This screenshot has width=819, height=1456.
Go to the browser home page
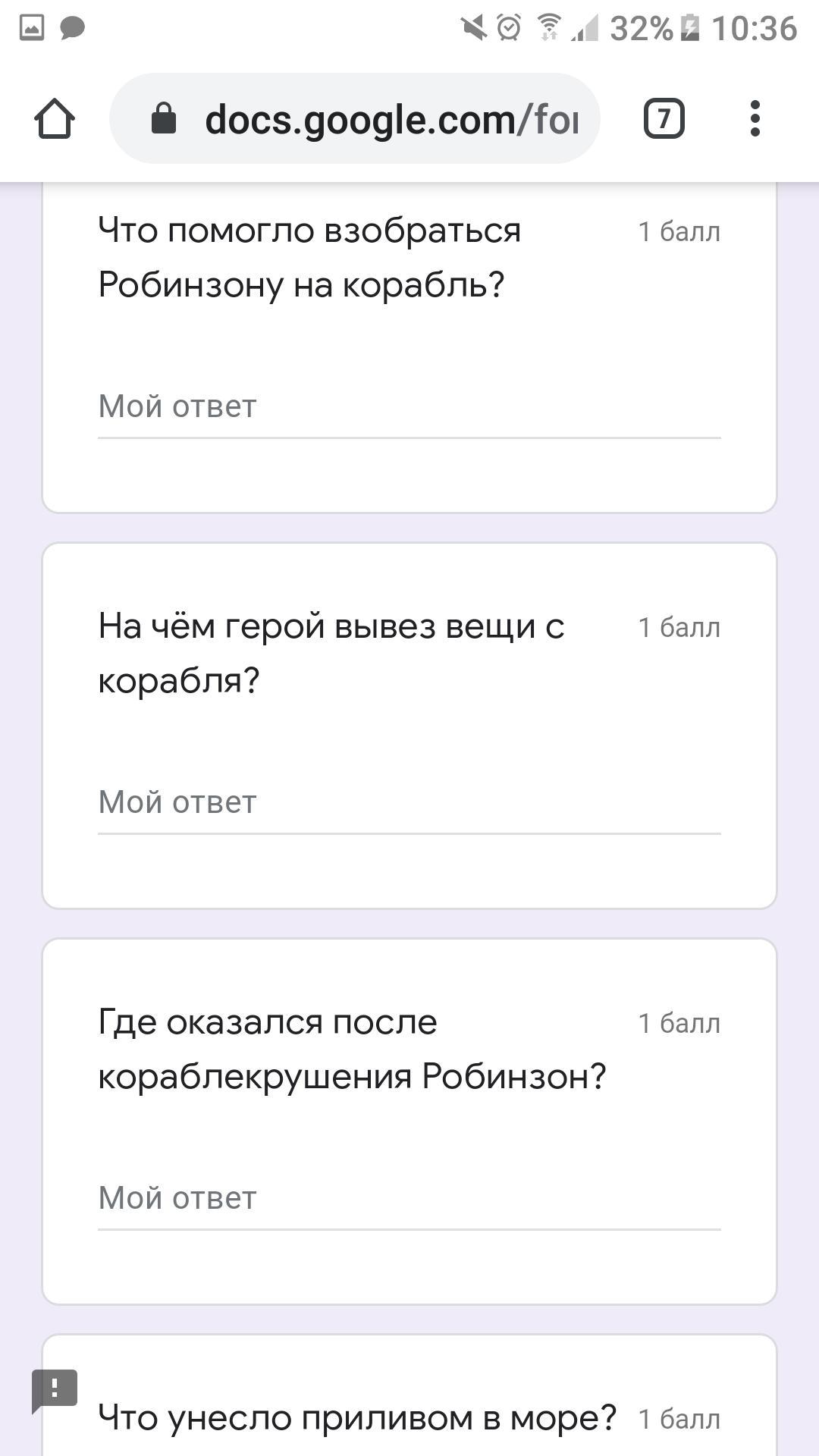click(55, 119)
